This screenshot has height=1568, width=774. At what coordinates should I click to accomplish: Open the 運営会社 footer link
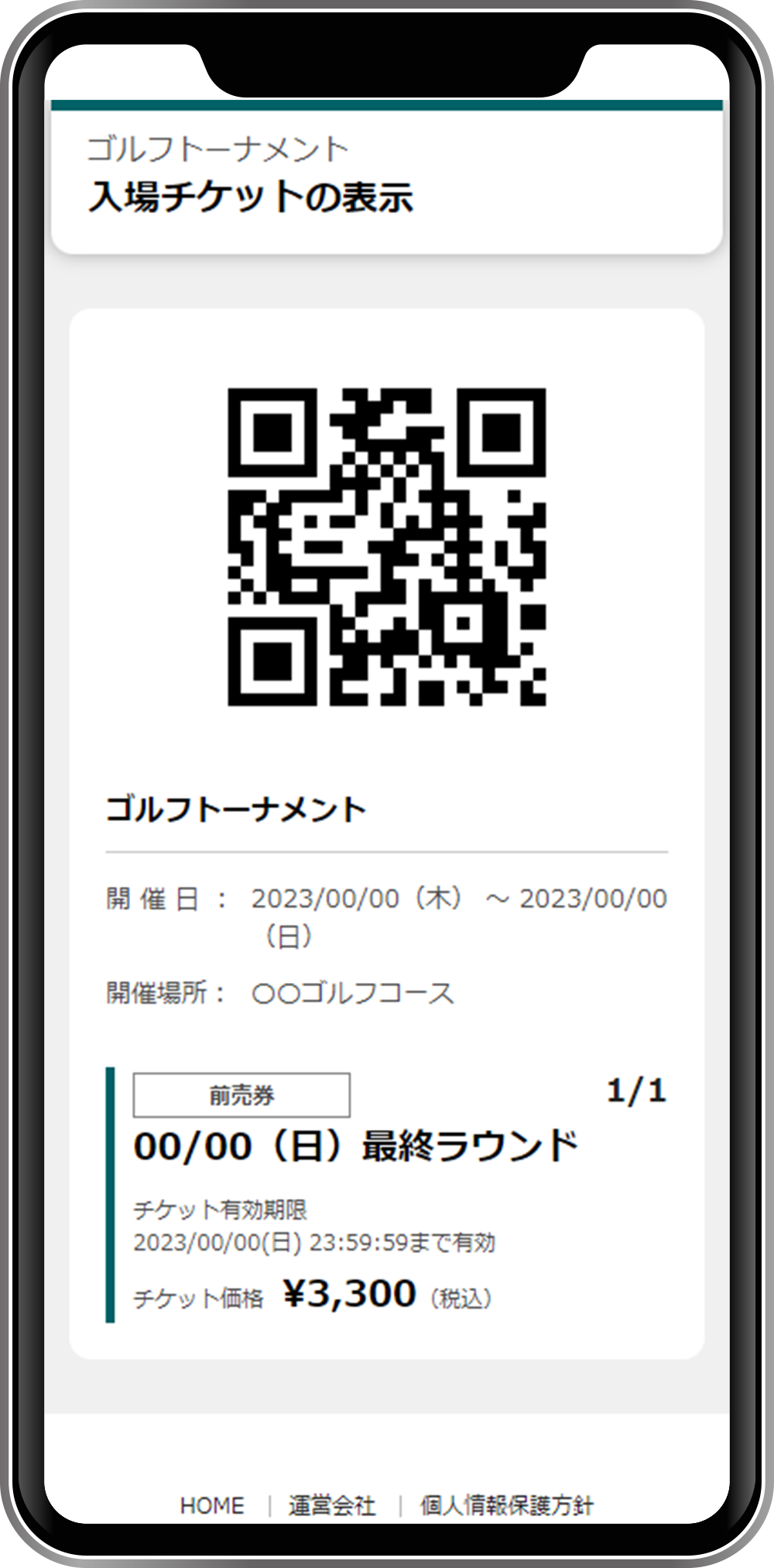tap(332, 1505)
